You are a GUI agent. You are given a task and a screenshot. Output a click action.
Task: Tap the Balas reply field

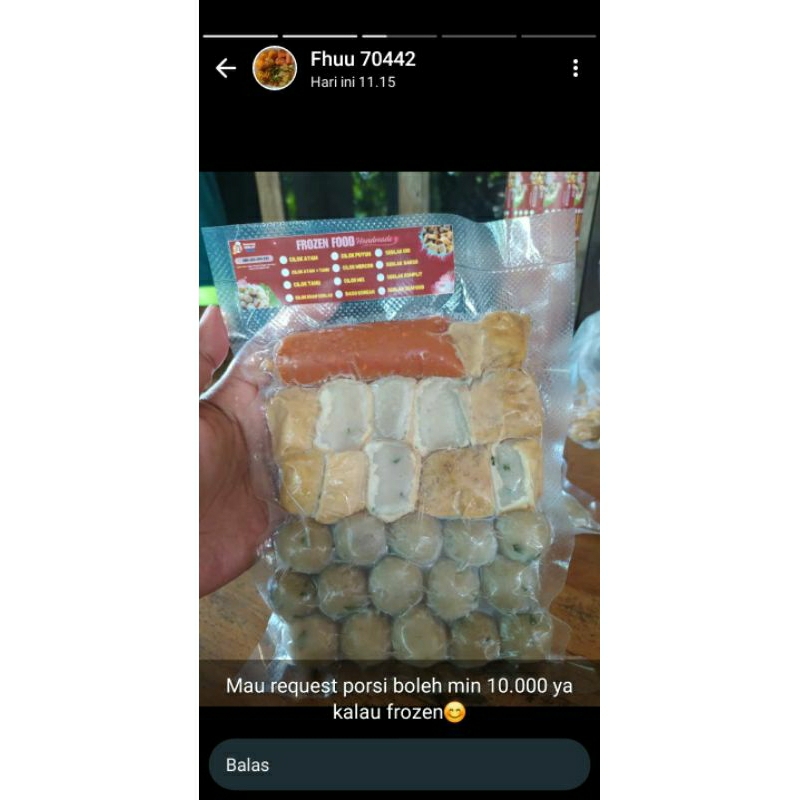click(x=399, y=765)
